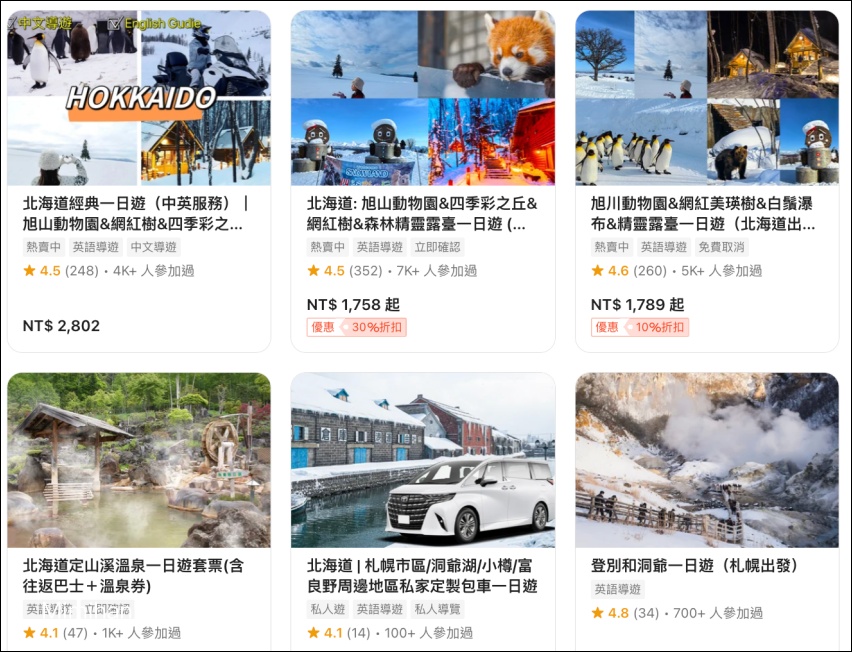Open the 北海道經典一日遊（中英服務）tour card
The image size is (852, 652).
[x=138, y=213]
